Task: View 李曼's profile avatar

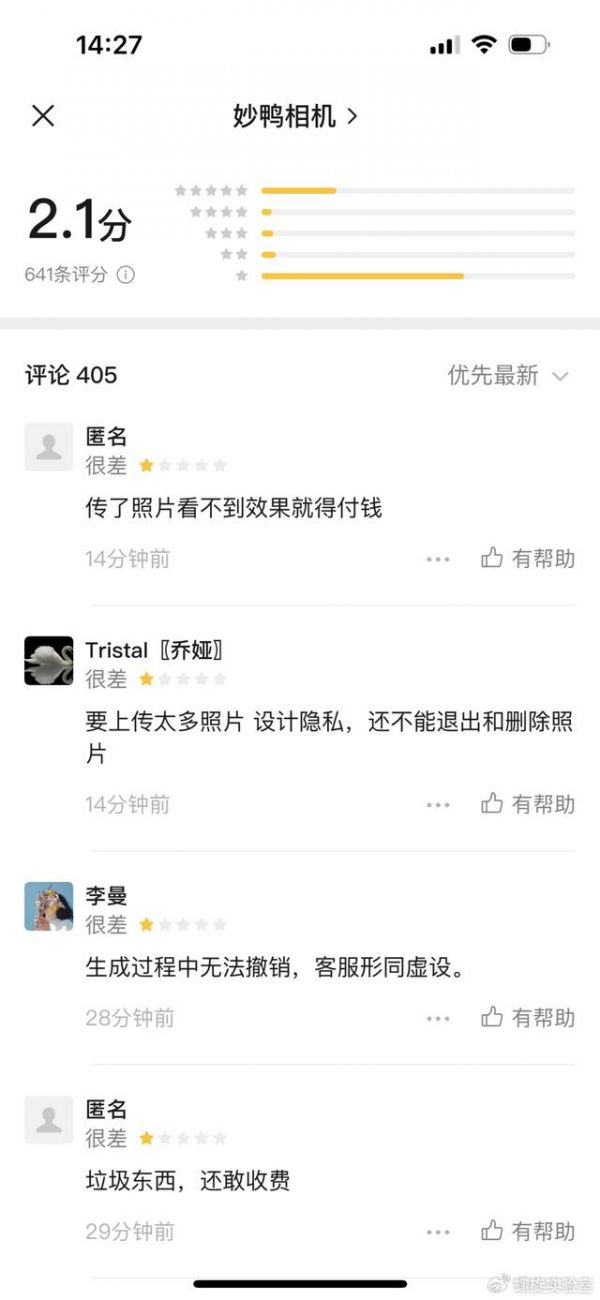Action: 49,906
